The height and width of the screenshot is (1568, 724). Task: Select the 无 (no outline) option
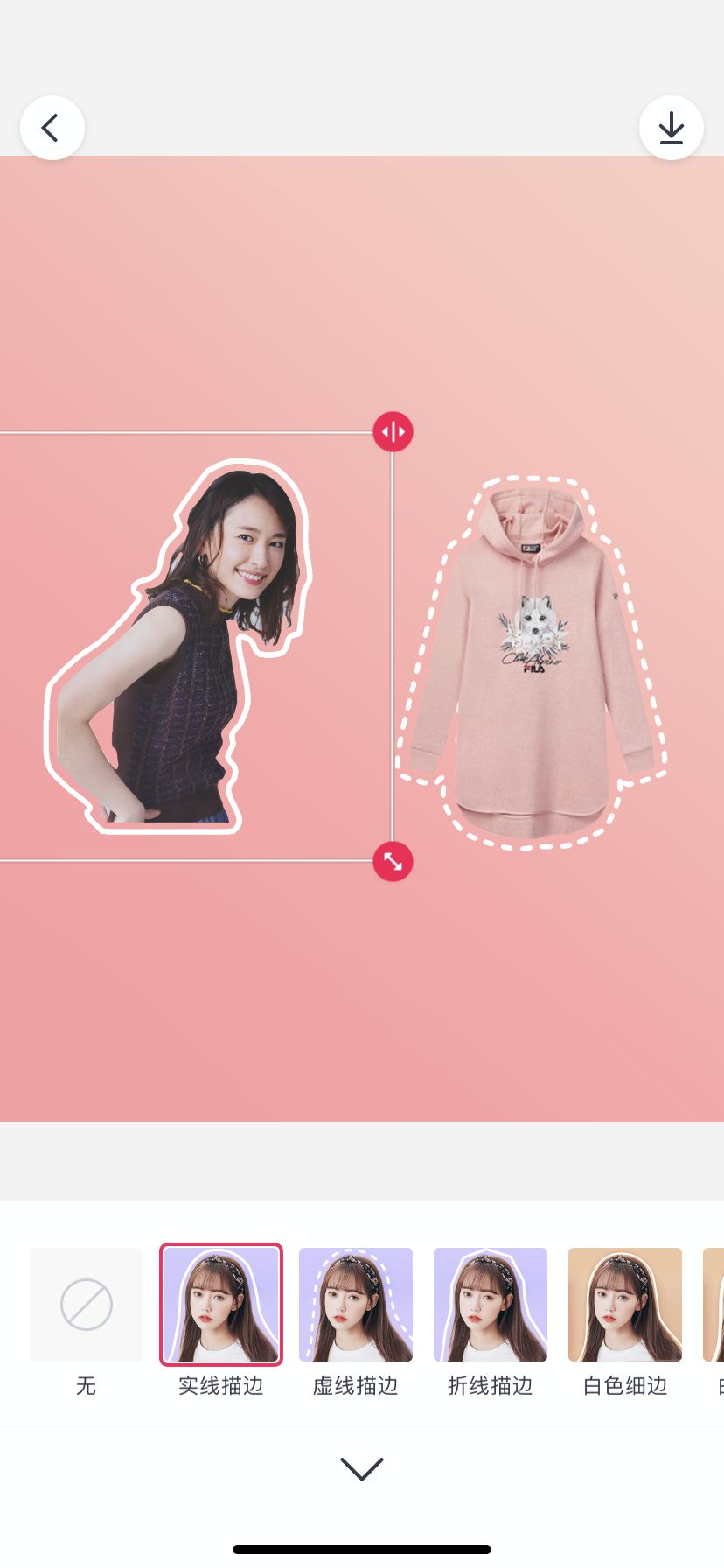point(87,1305)
